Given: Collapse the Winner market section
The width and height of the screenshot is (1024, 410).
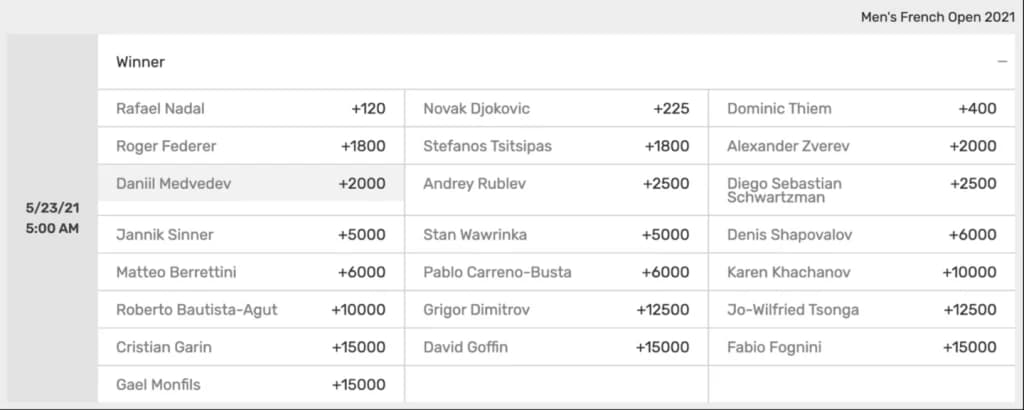Looking at the screenshot, I should coord(1002,62).
